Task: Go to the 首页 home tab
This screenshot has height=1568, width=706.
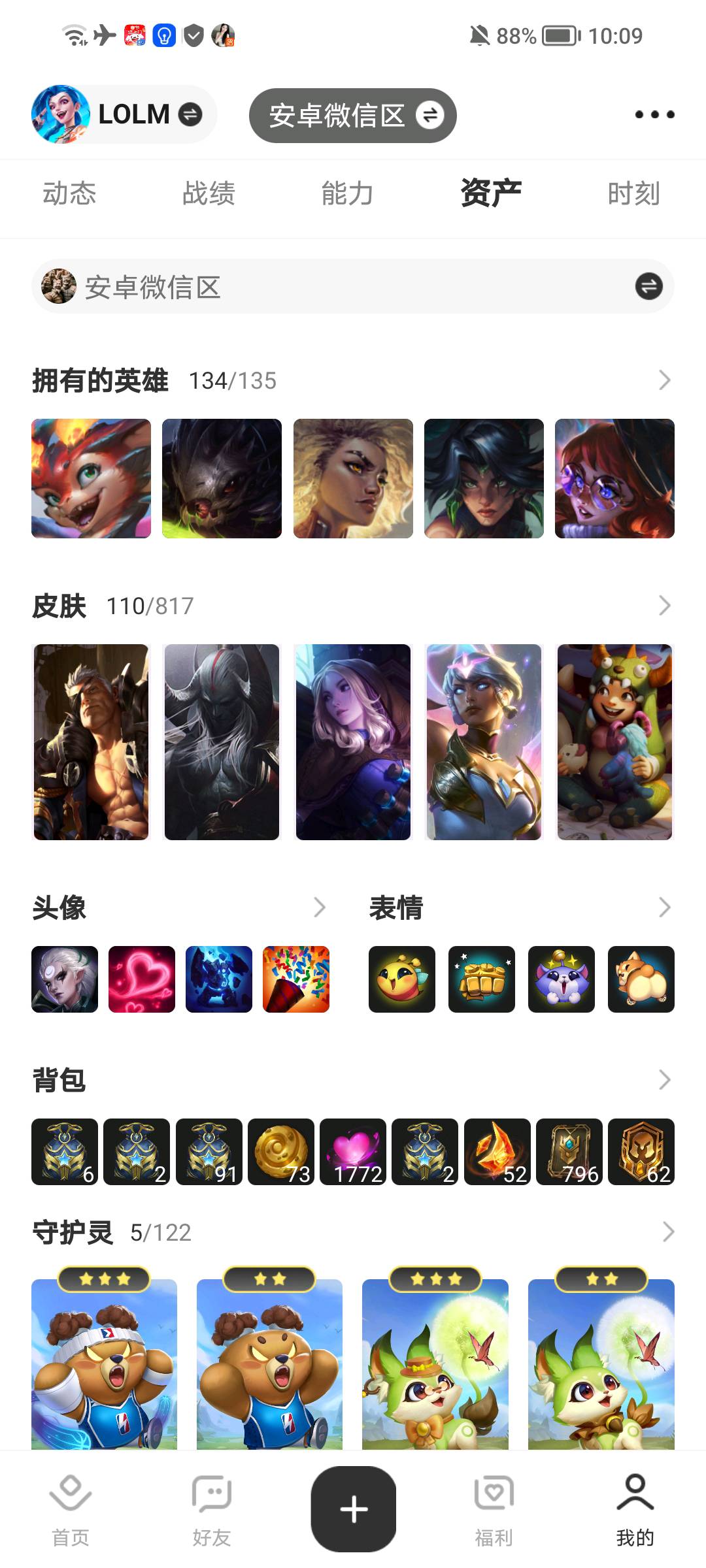Action: [71, 1509]
